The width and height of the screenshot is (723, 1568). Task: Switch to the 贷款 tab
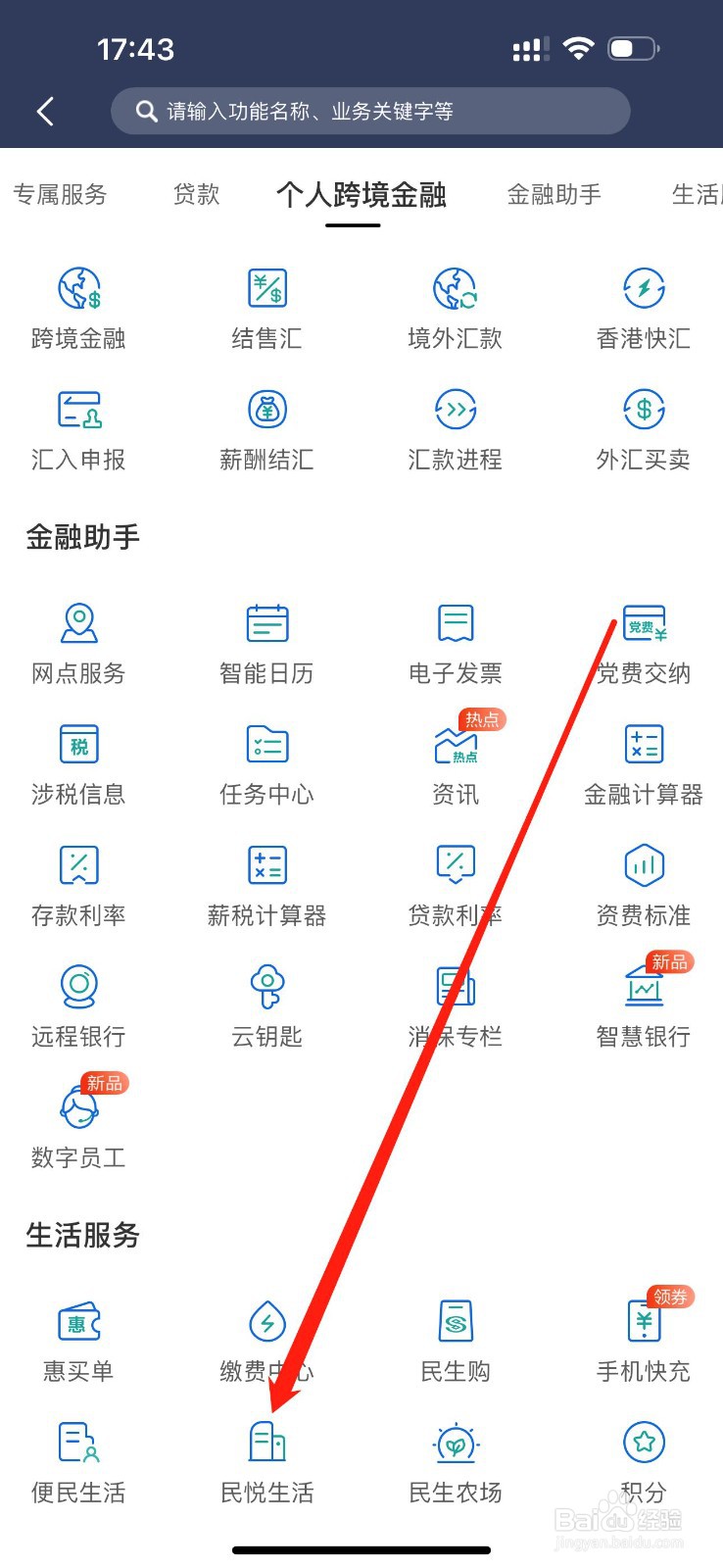tap(195, 194)
